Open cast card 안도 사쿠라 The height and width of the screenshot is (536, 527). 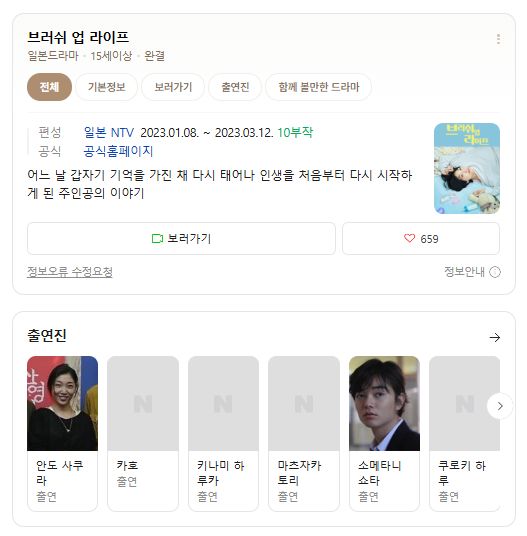[63, 433]
